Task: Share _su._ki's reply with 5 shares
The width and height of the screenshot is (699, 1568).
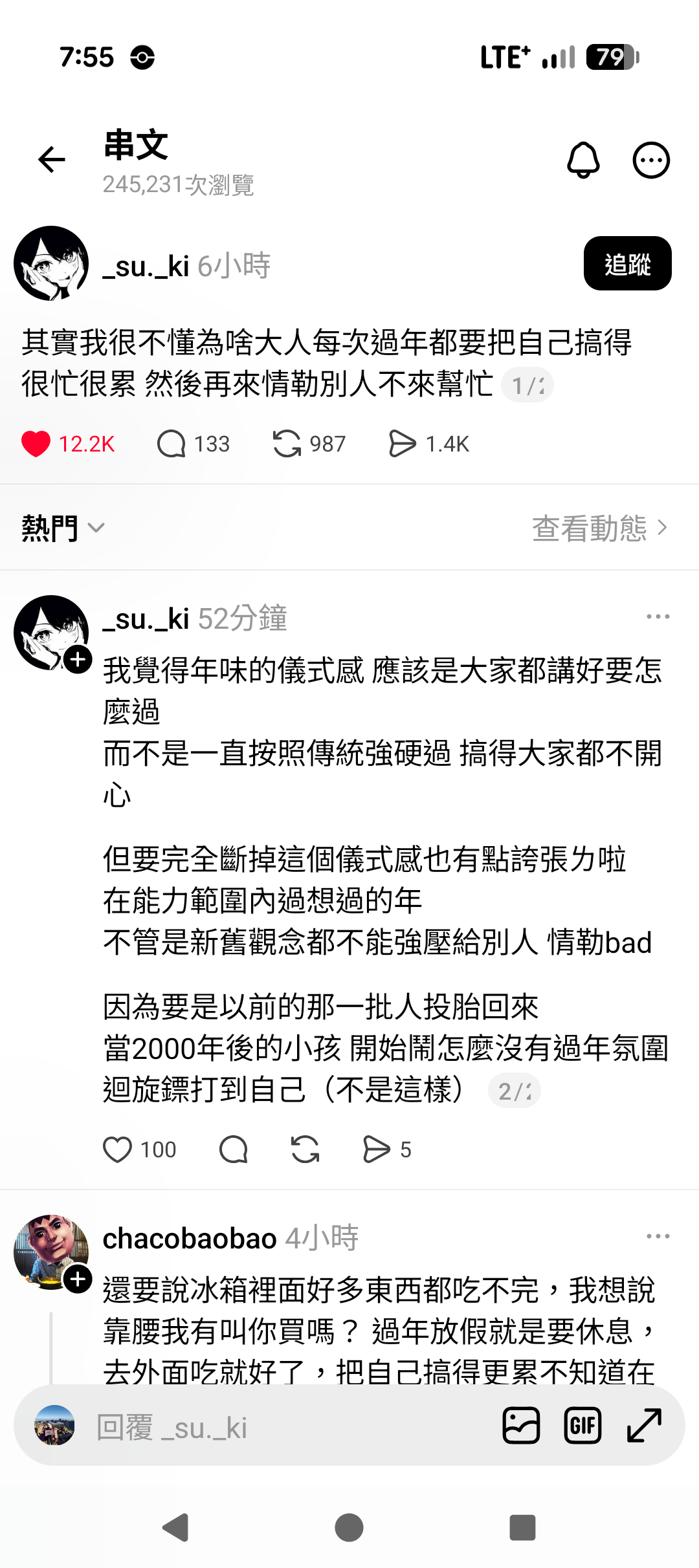Action: pyautogui.click(x=377, y=1149)
